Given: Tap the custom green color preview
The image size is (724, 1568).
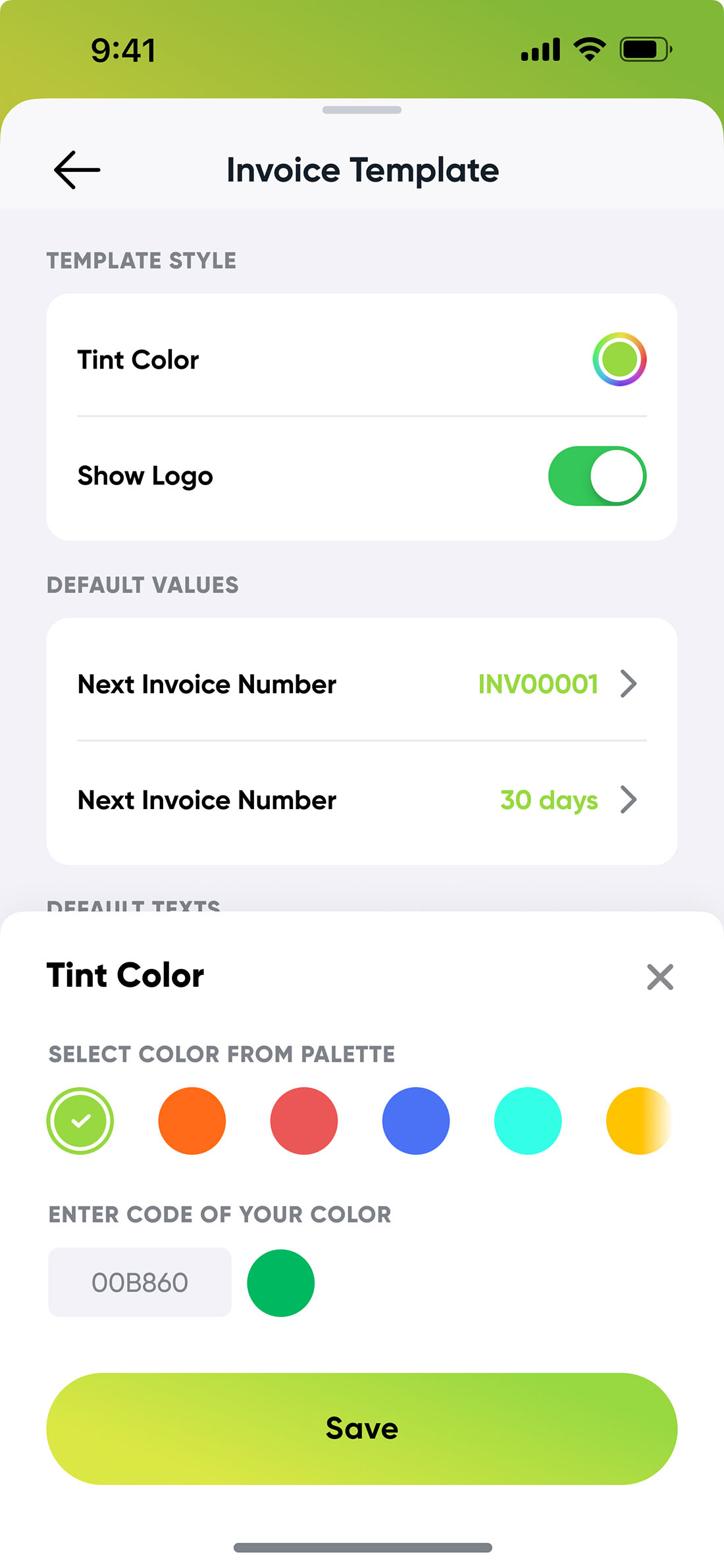Looking at the screenshot, I should pyautogui.click(x=281, y=1283).
